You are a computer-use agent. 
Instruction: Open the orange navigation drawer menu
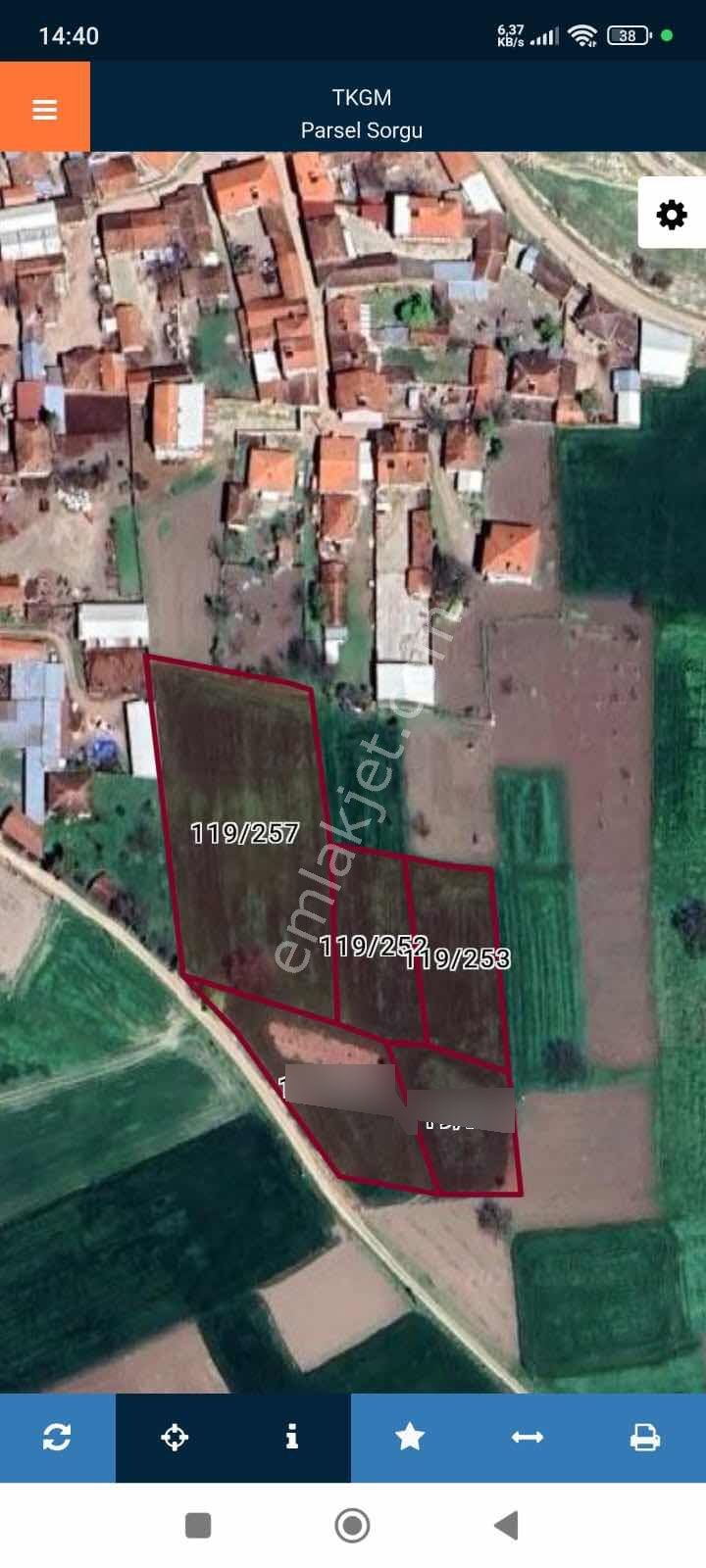(x=44, y=108)
